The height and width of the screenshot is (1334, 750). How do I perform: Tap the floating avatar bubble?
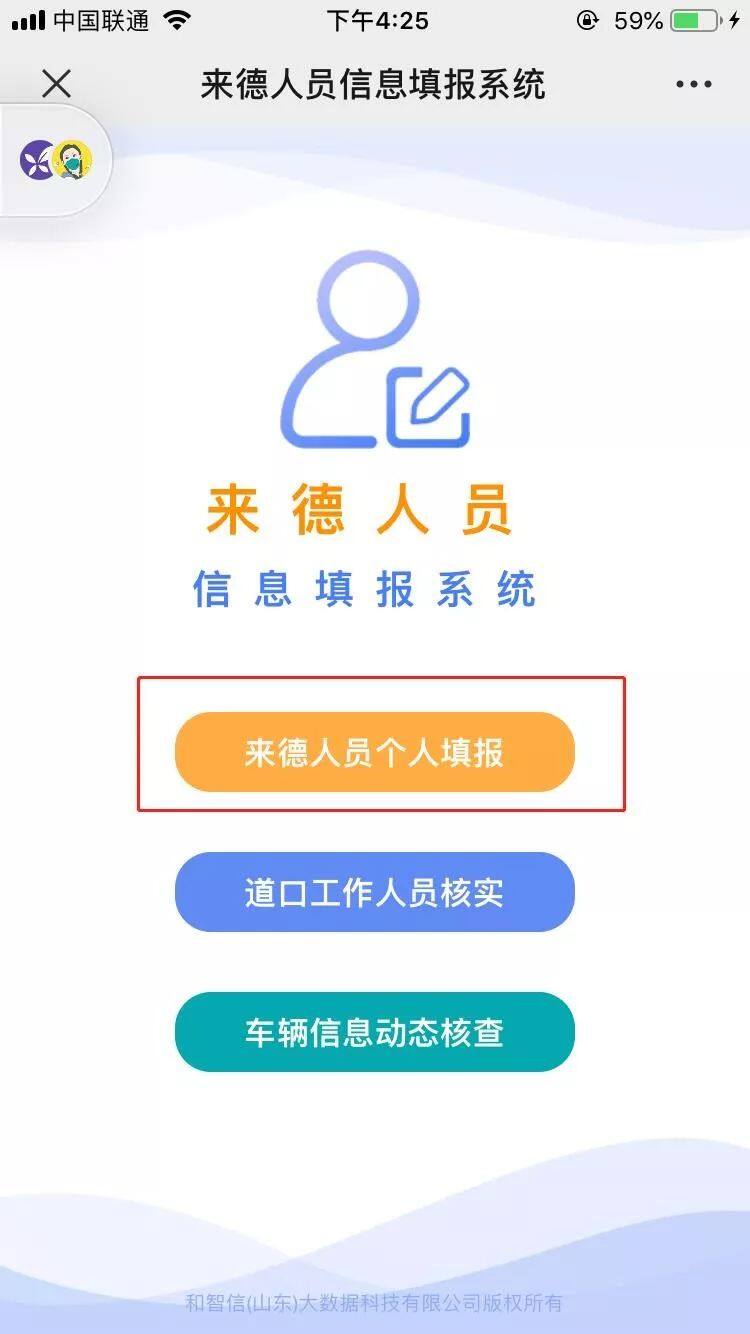point(56,160)
